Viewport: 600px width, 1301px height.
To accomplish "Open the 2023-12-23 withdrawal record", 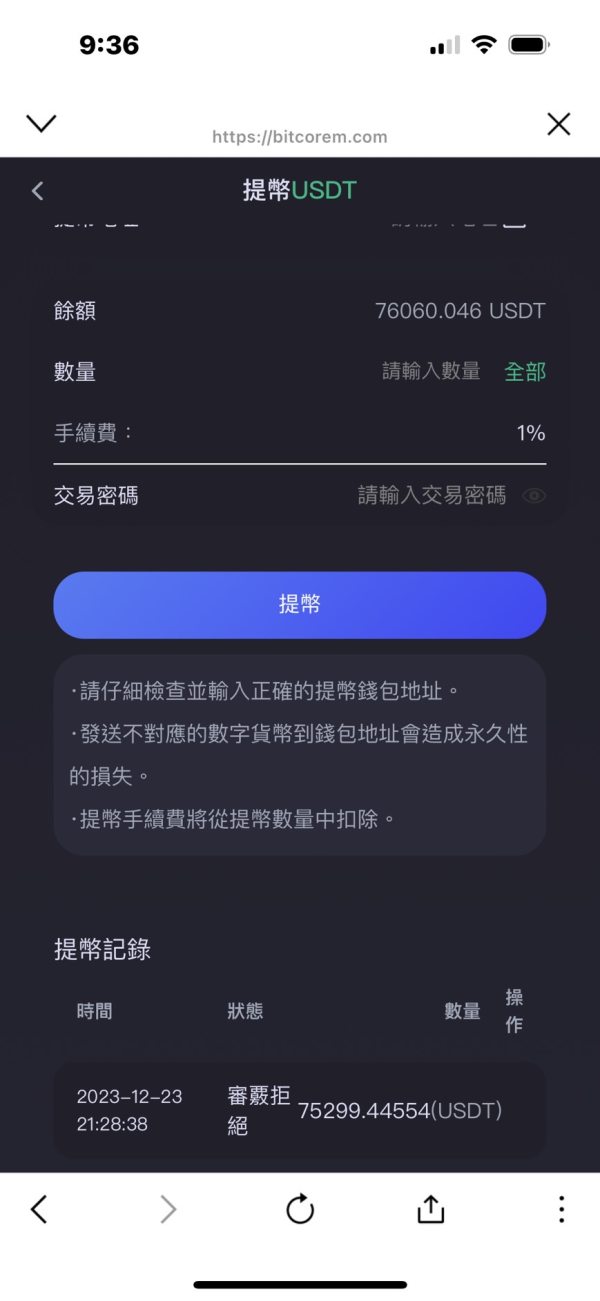I will pos(300,1110).
